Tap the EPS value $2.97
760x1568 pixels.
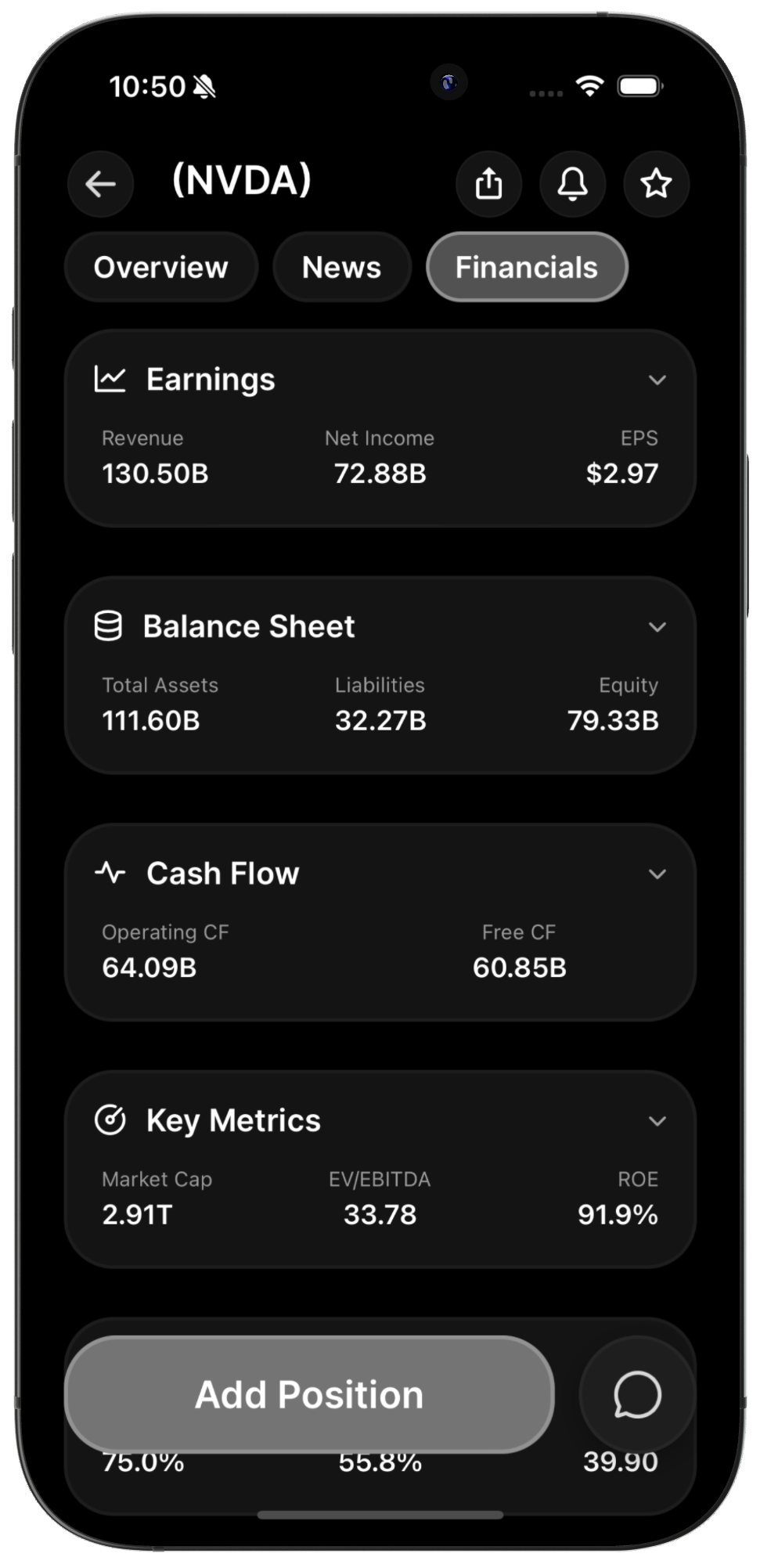(621, 473)
